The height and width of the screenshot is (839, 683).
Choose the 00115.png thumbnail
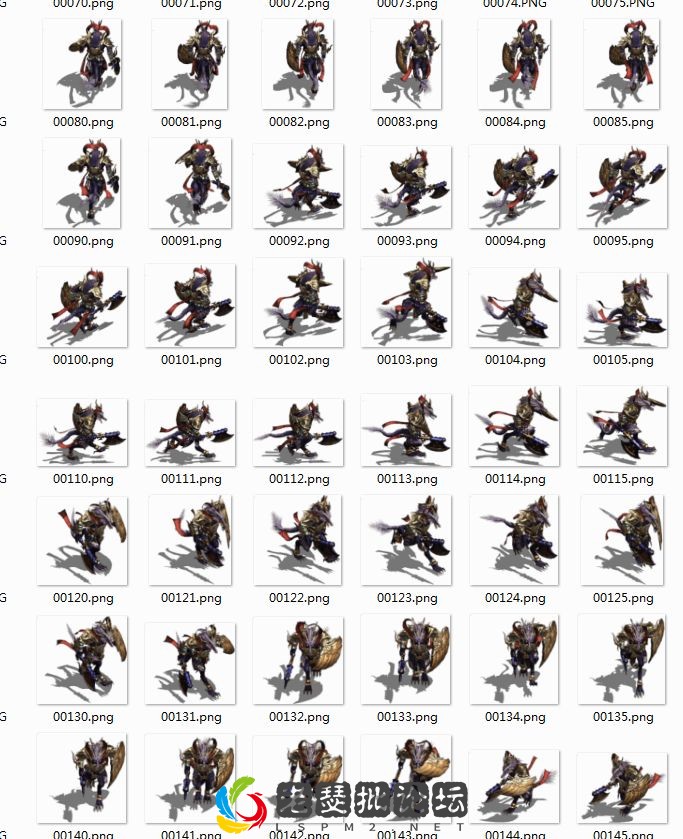pos(622,425)
